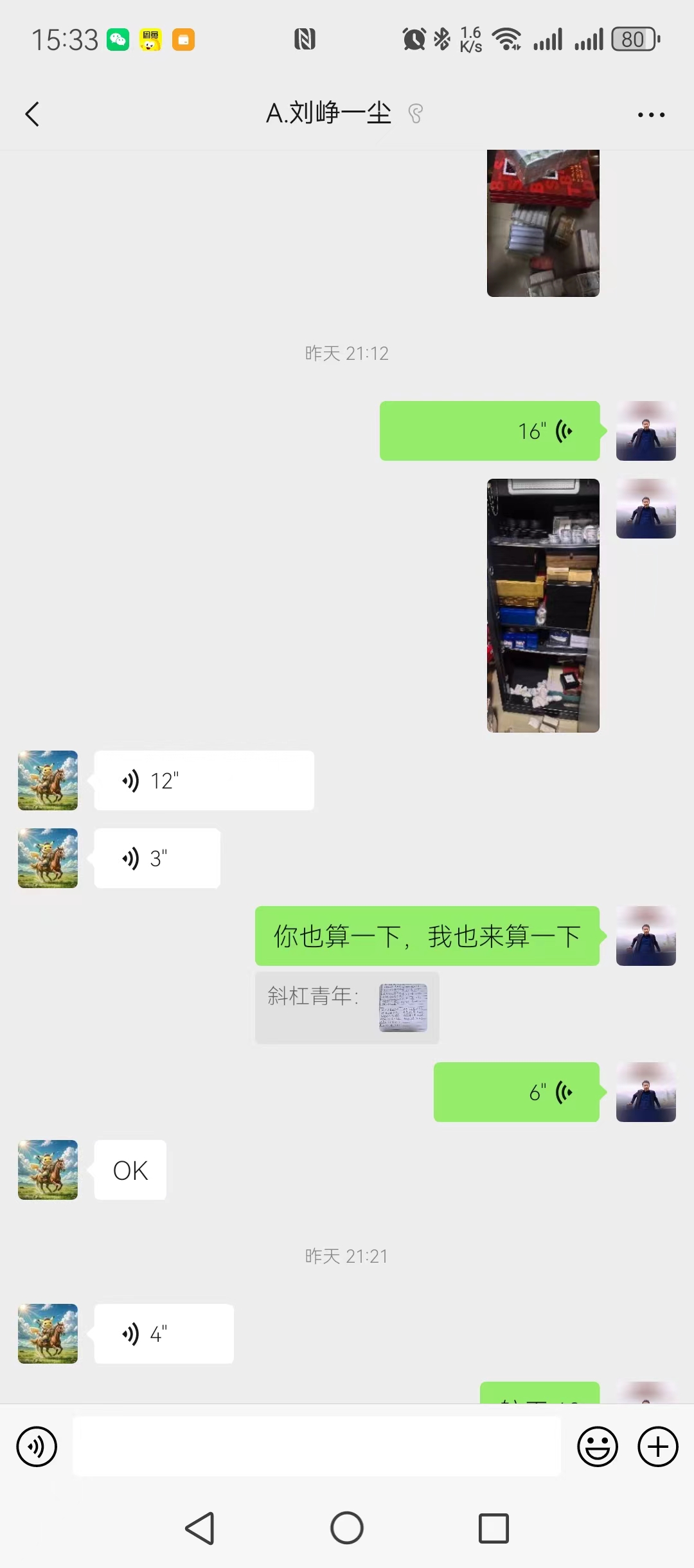The image size is (694, 1568).
Task: Play the 3" received voice message
Action: pos(157,859)
